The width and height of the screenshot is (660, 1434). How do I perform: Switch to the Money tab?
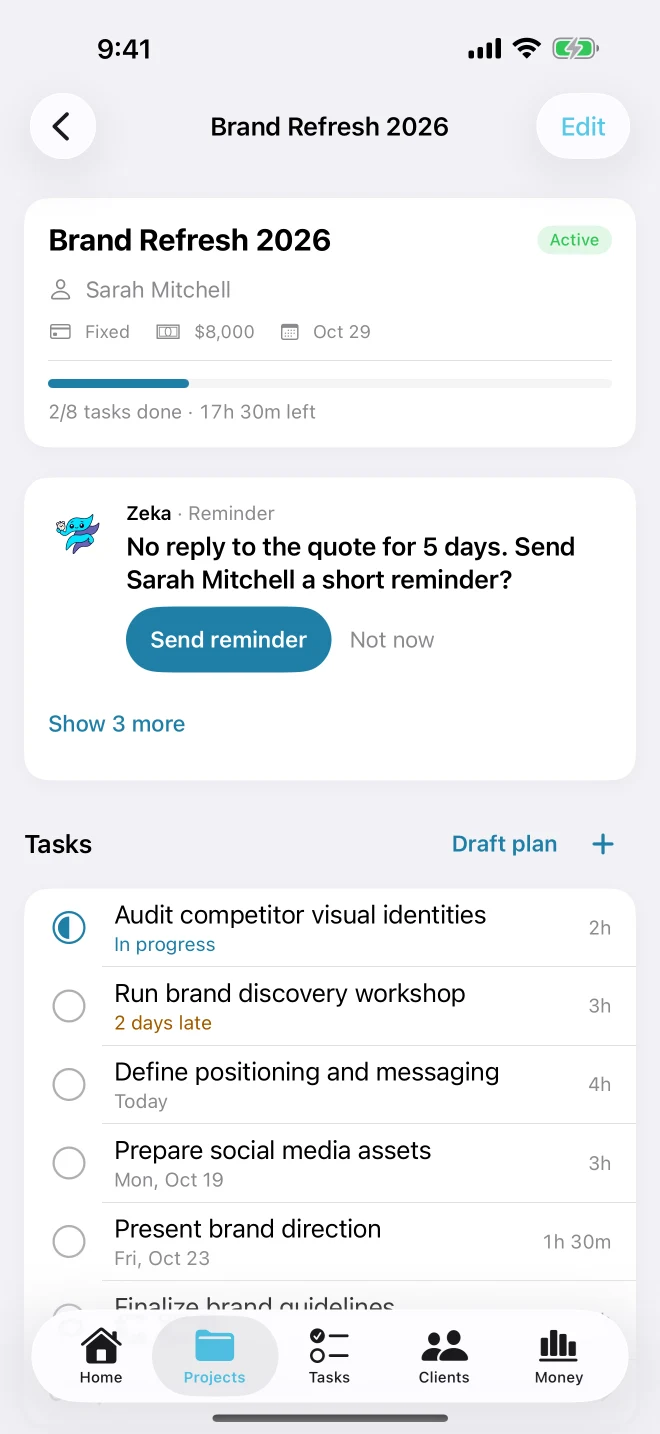pyautogui.click(x=559, y=1356)
